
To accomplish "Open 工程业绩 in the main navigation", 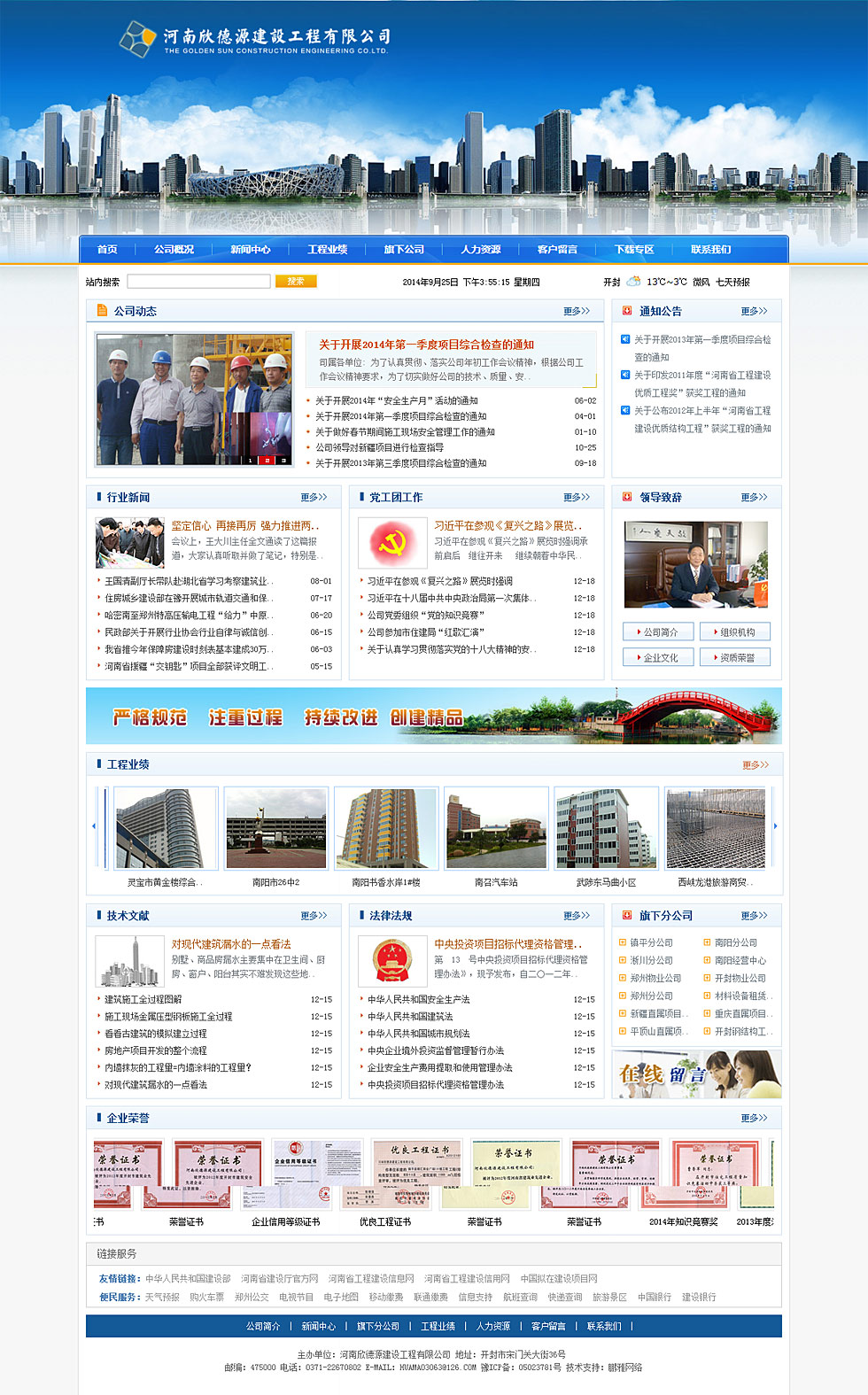I will pos(327,250).
